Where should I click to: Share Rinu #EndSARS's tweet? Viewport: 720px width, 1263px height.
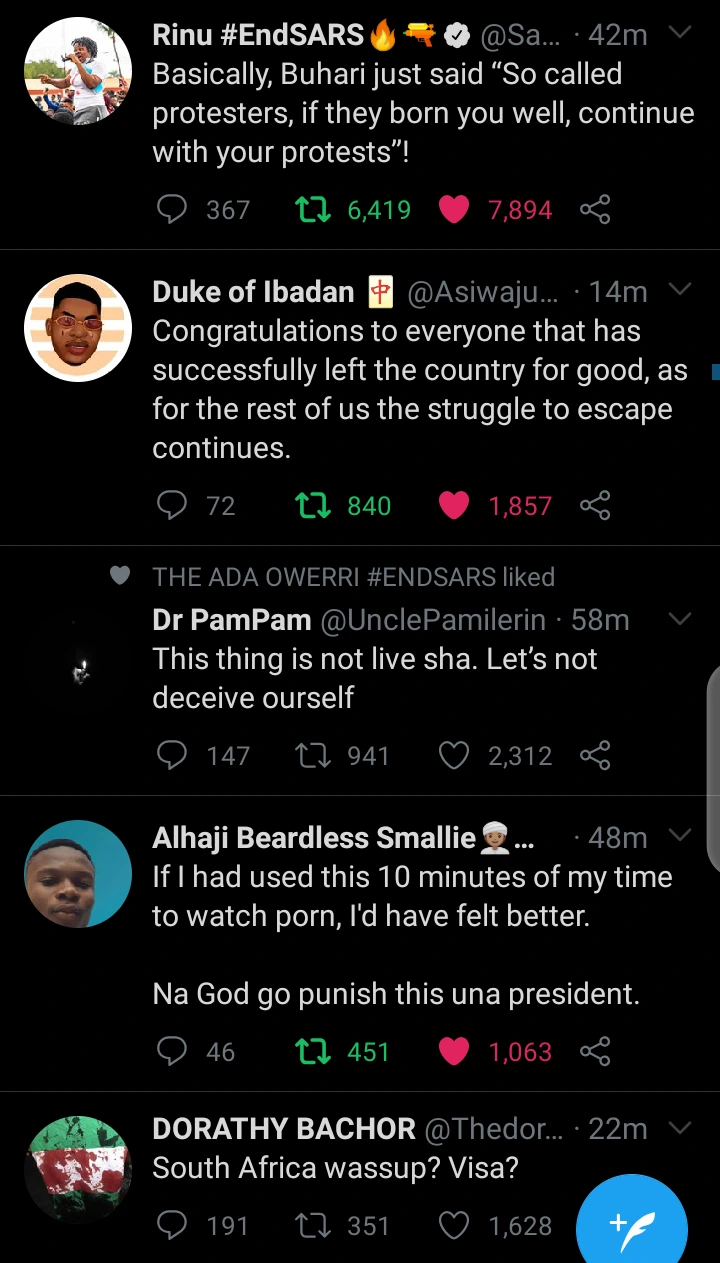pos(595,210)
